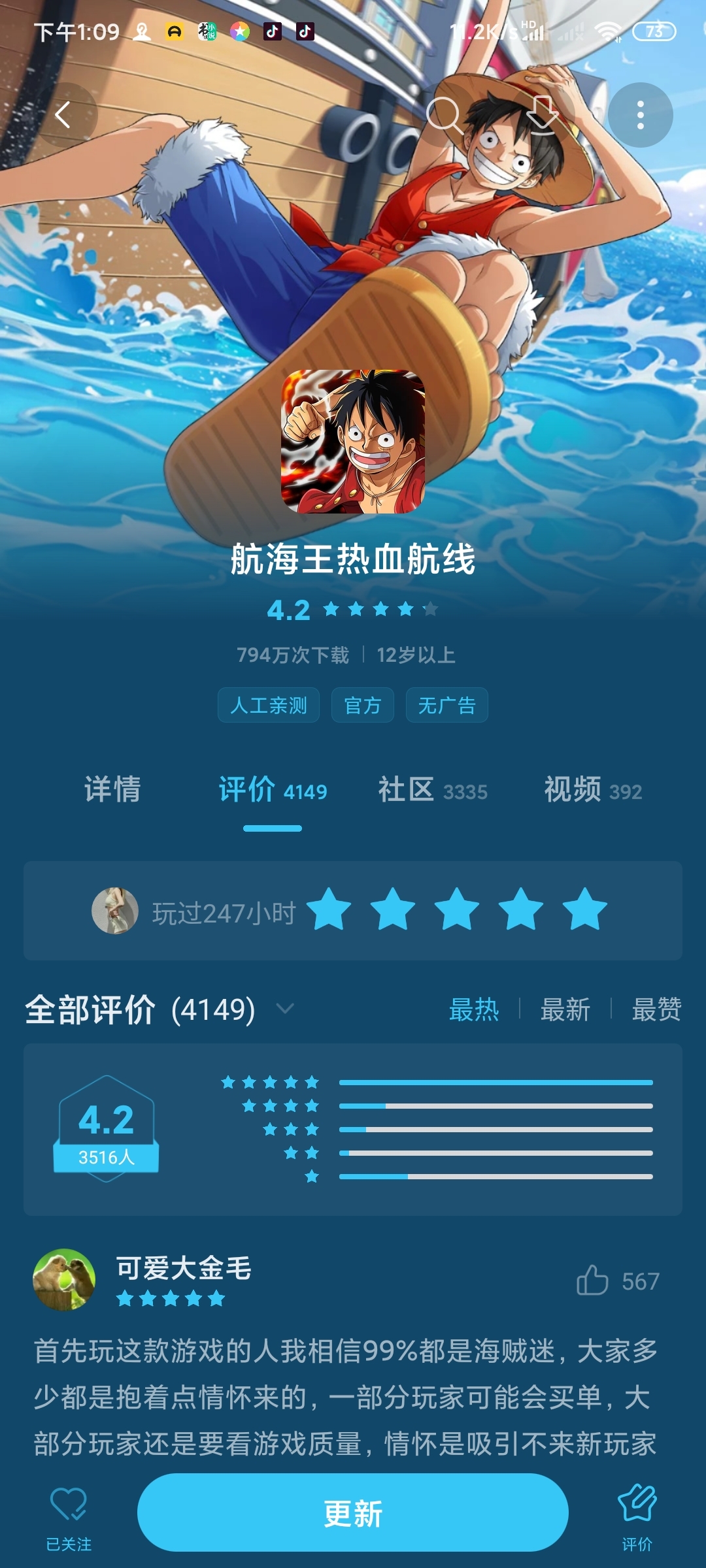Go back using the top-left arrow

63,115
